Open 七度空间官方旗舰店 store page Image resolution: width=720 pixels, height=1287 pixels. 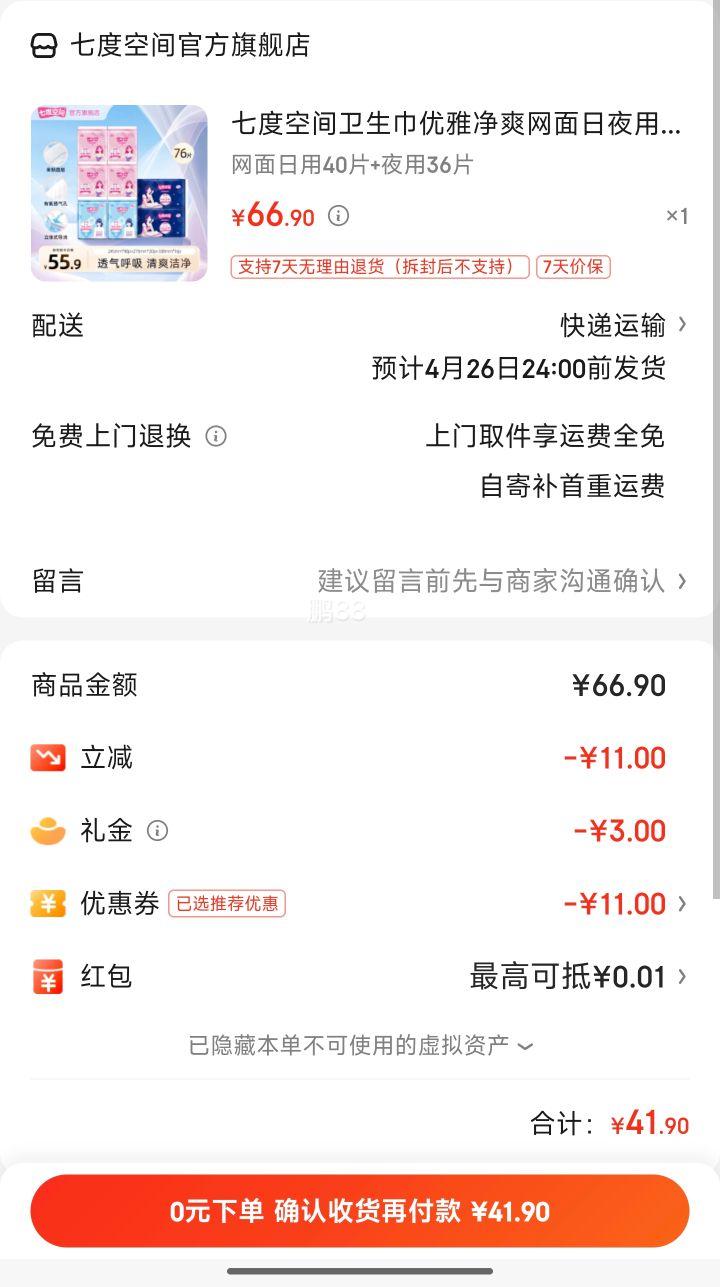(x=190, y=46)
